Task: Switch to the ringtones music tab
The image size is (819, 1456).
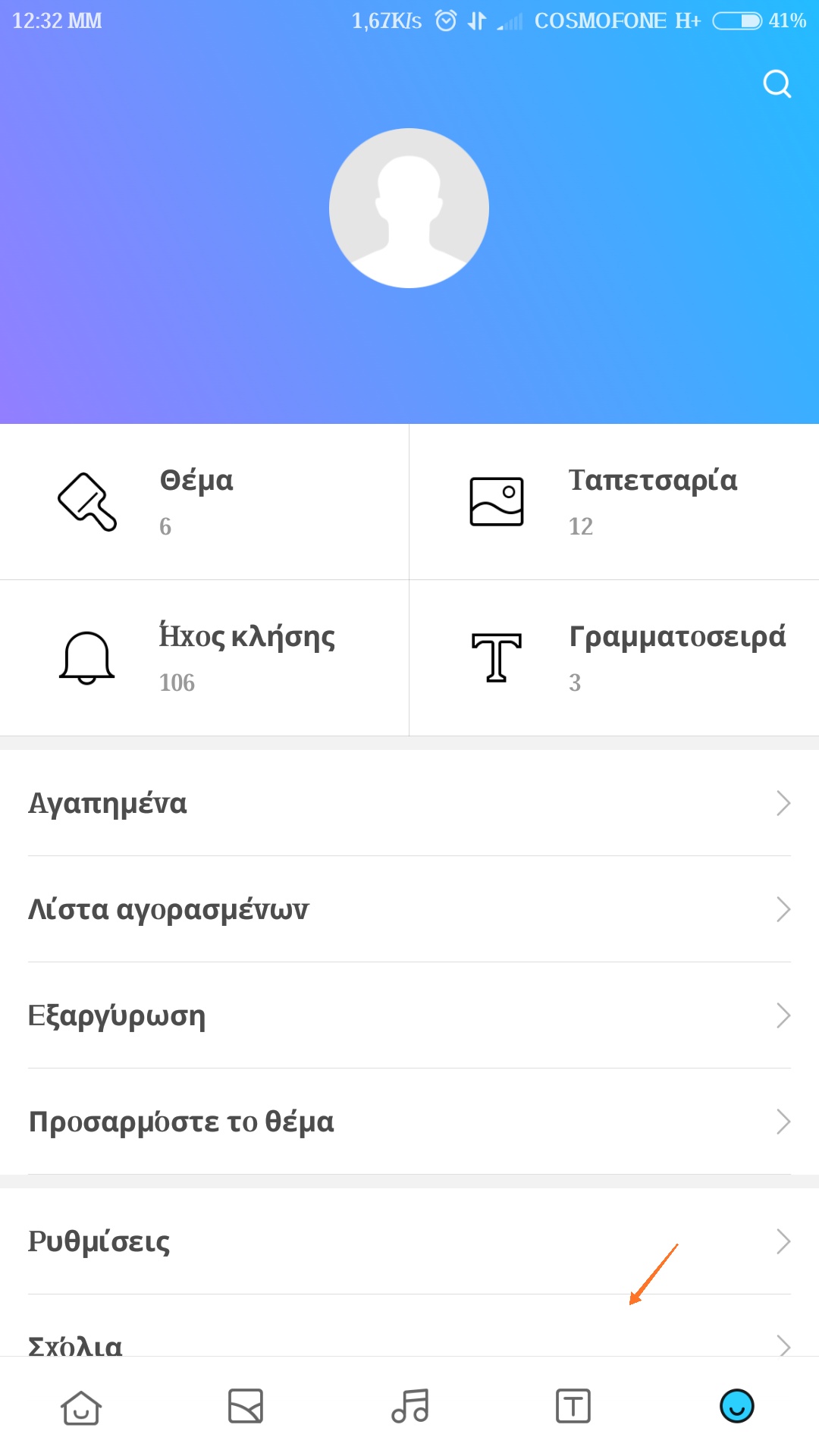Action: [410, 1407]
